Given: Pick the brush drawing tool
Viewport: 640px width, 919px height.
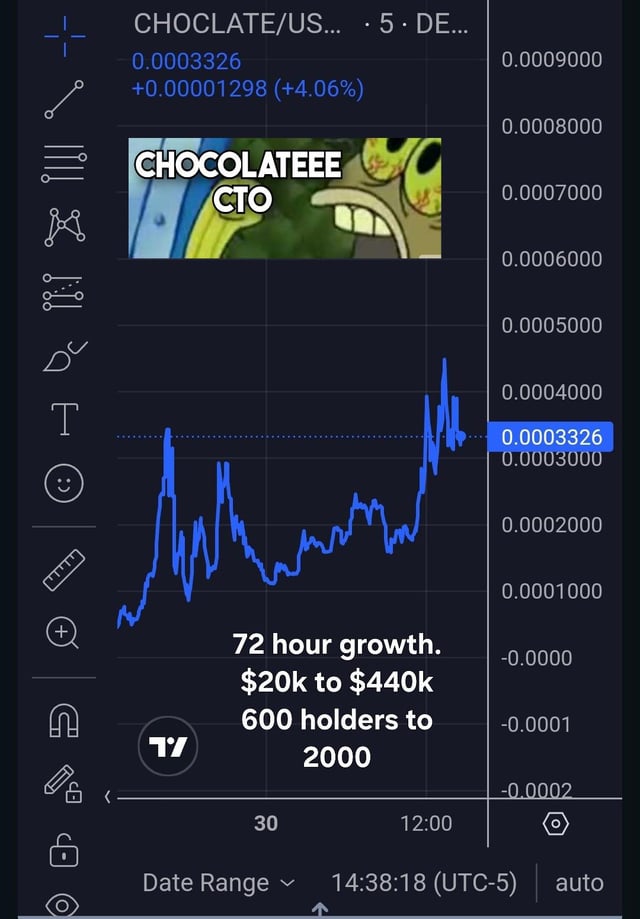Looking at the screenshot, I should click(x=64, y=355).
